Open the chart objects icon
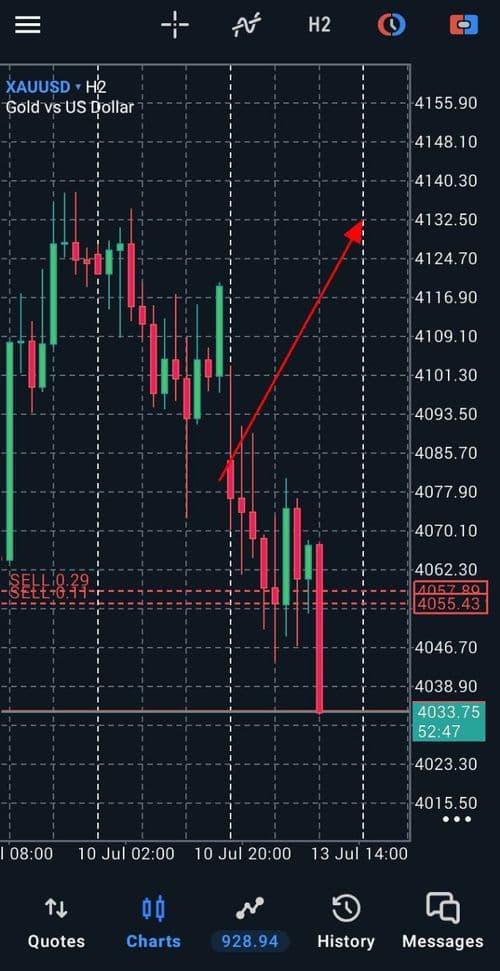This screenshot has height=971, width=500. [x=392, y=25]
